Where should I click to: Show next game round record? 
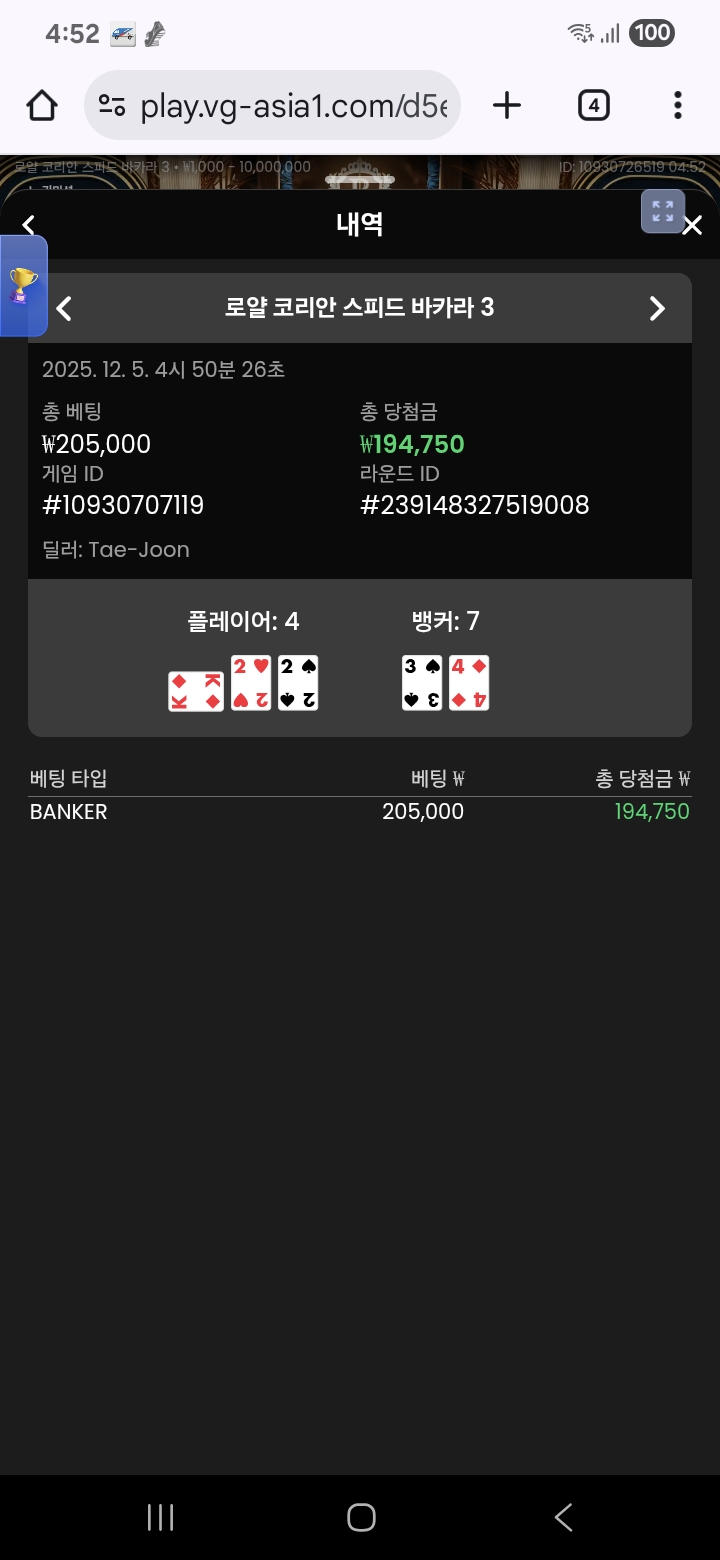point(657,308)
